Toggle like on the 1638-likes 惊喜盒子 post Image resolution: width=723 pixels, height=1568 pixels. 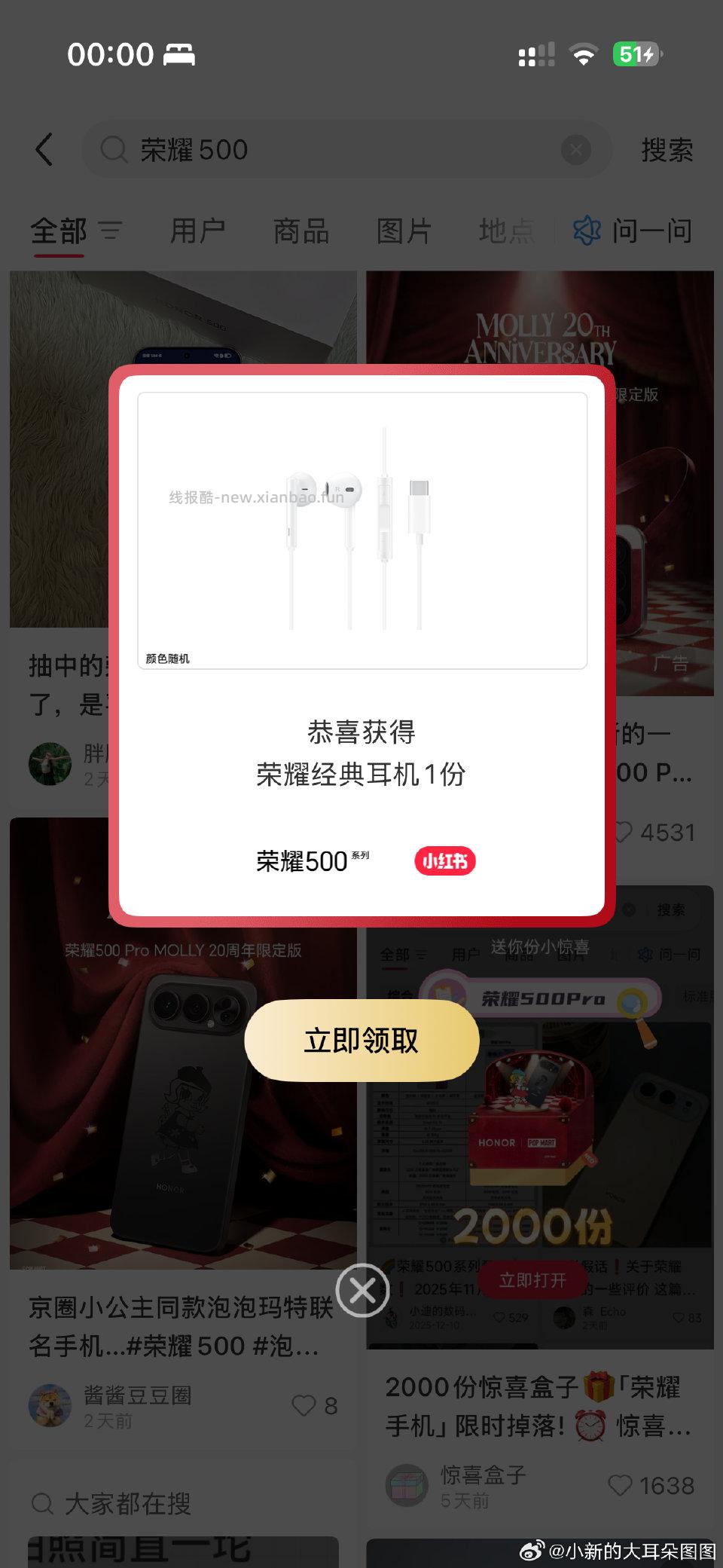(x=621, y=1485)
